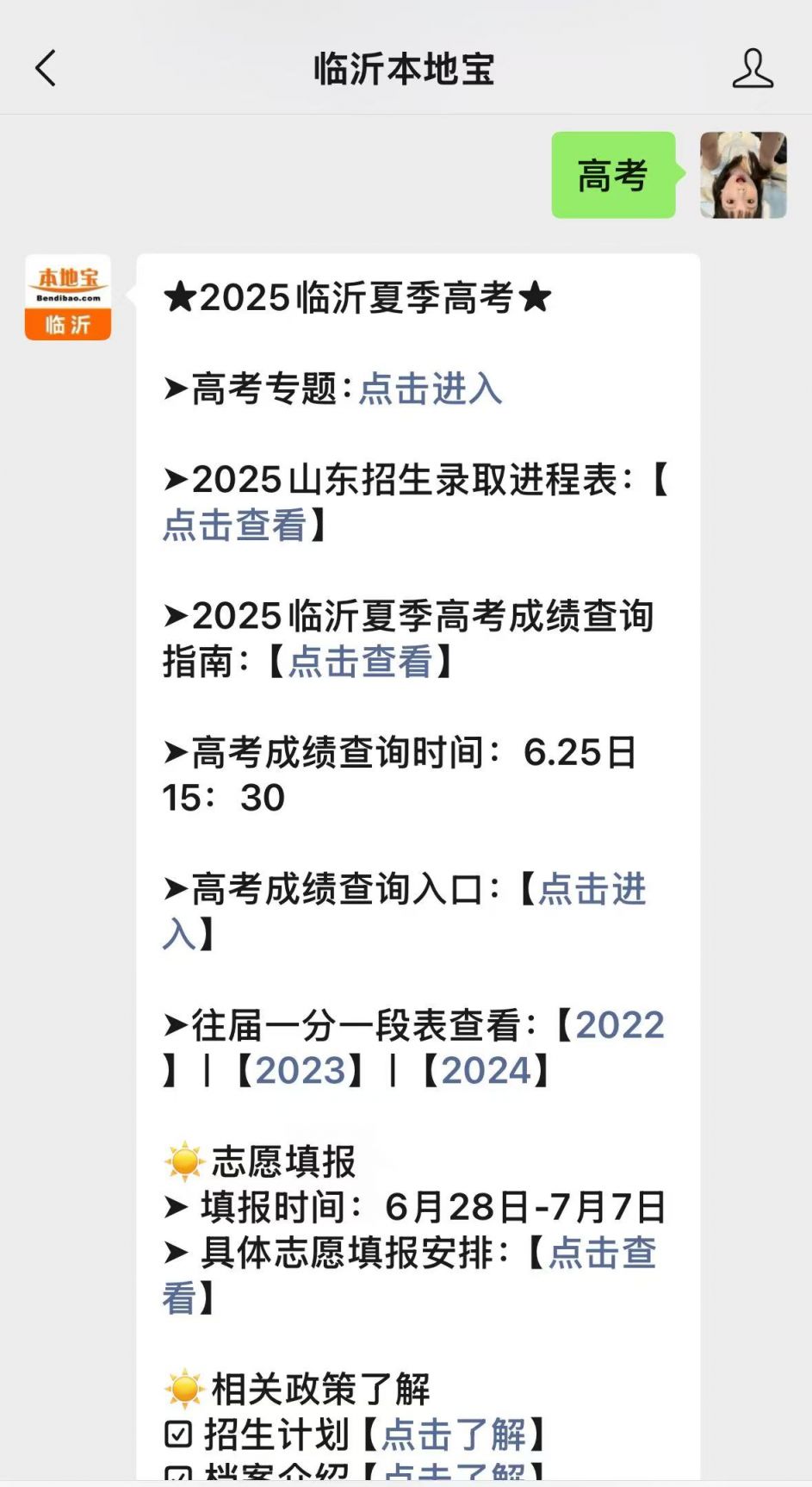View the 2024 一分一段表 link
Screen dimensions: 812x1487
[x=487, y=1071]
